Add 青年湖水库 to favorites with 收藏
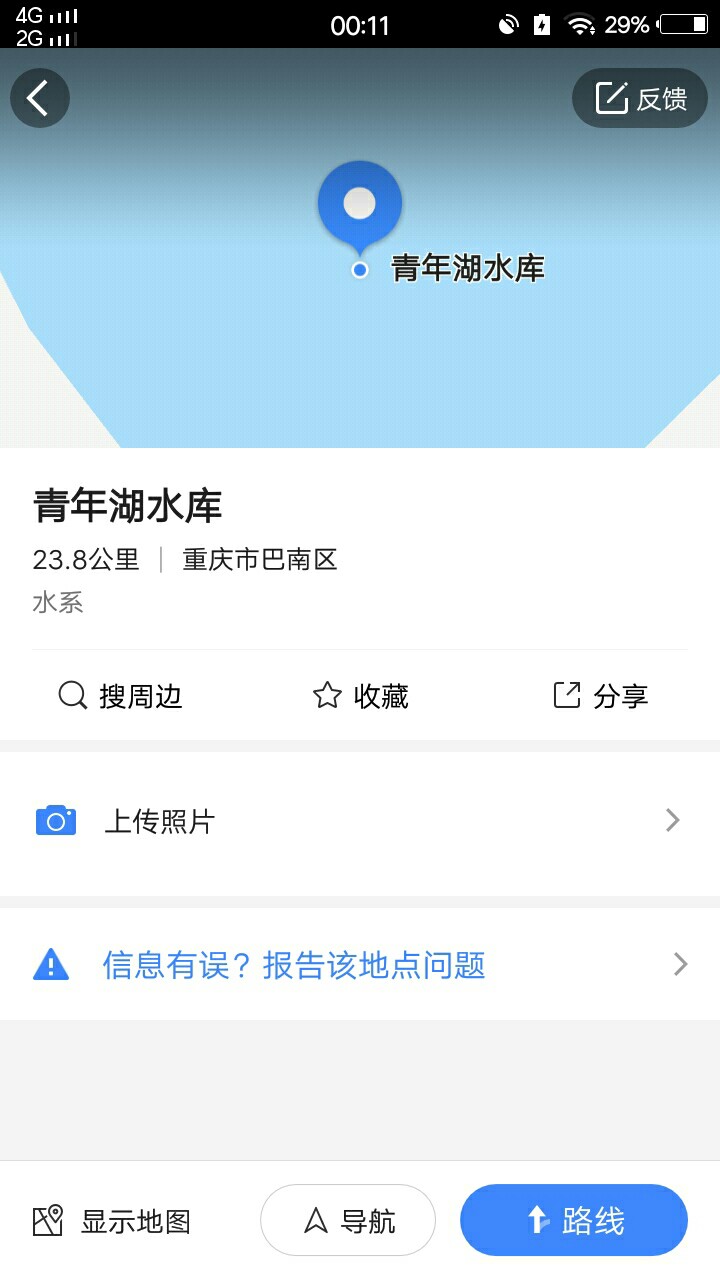The height and width of the screenshot is (1280, 720). pos(361,696)
